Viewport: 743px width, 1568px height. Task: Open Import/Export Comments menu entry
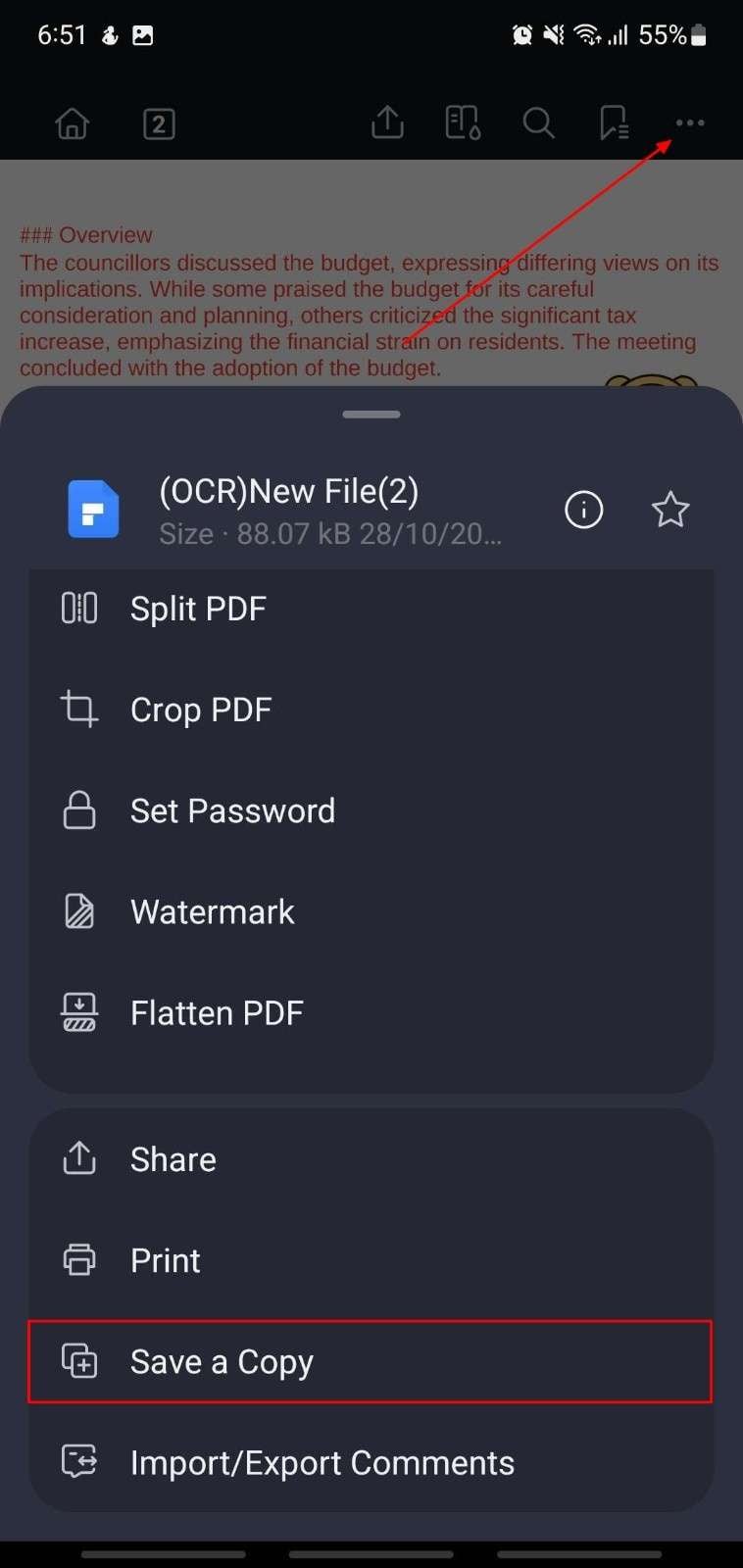point(322,1462)
